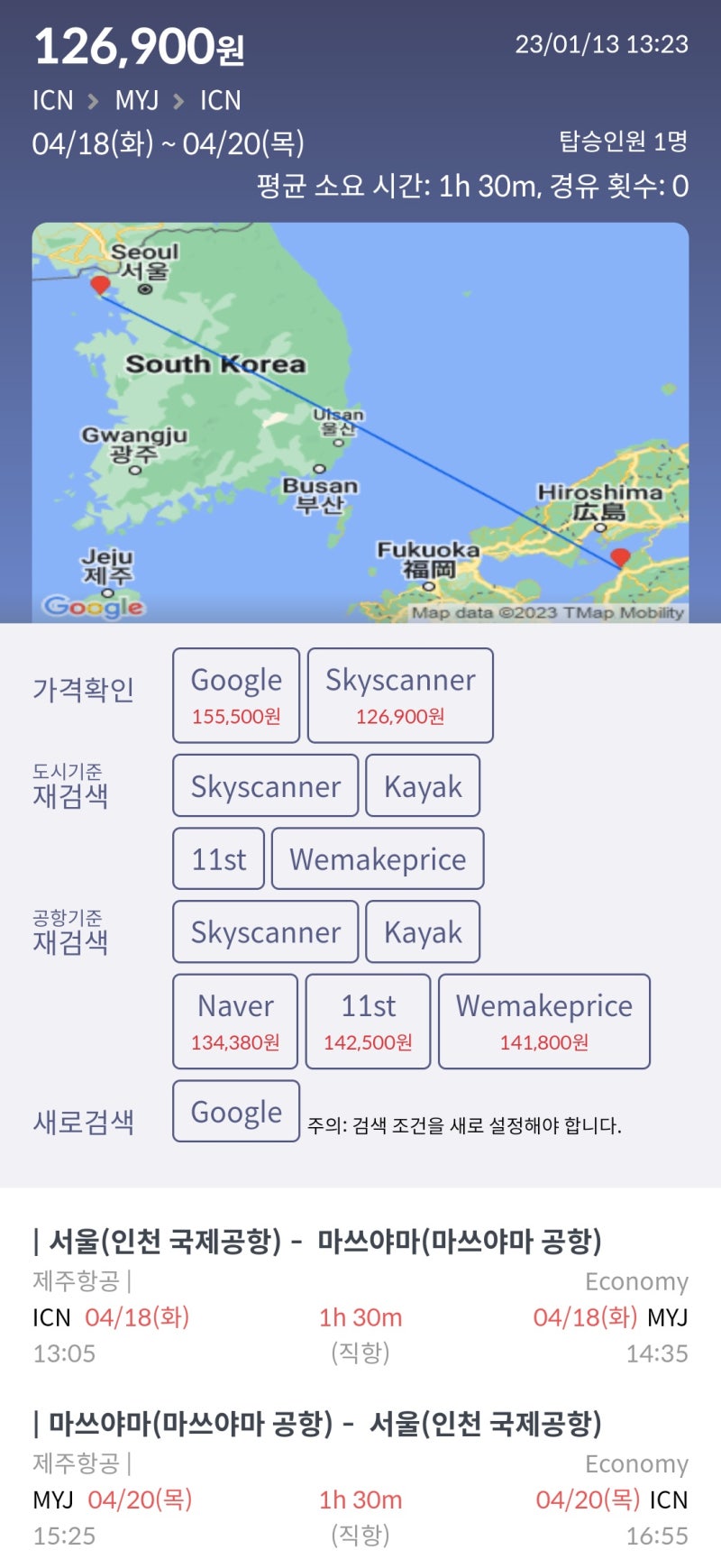Re-search by city on Wemakeprice
Viewport: 721px width, 1568px height.
click(378, 859)
